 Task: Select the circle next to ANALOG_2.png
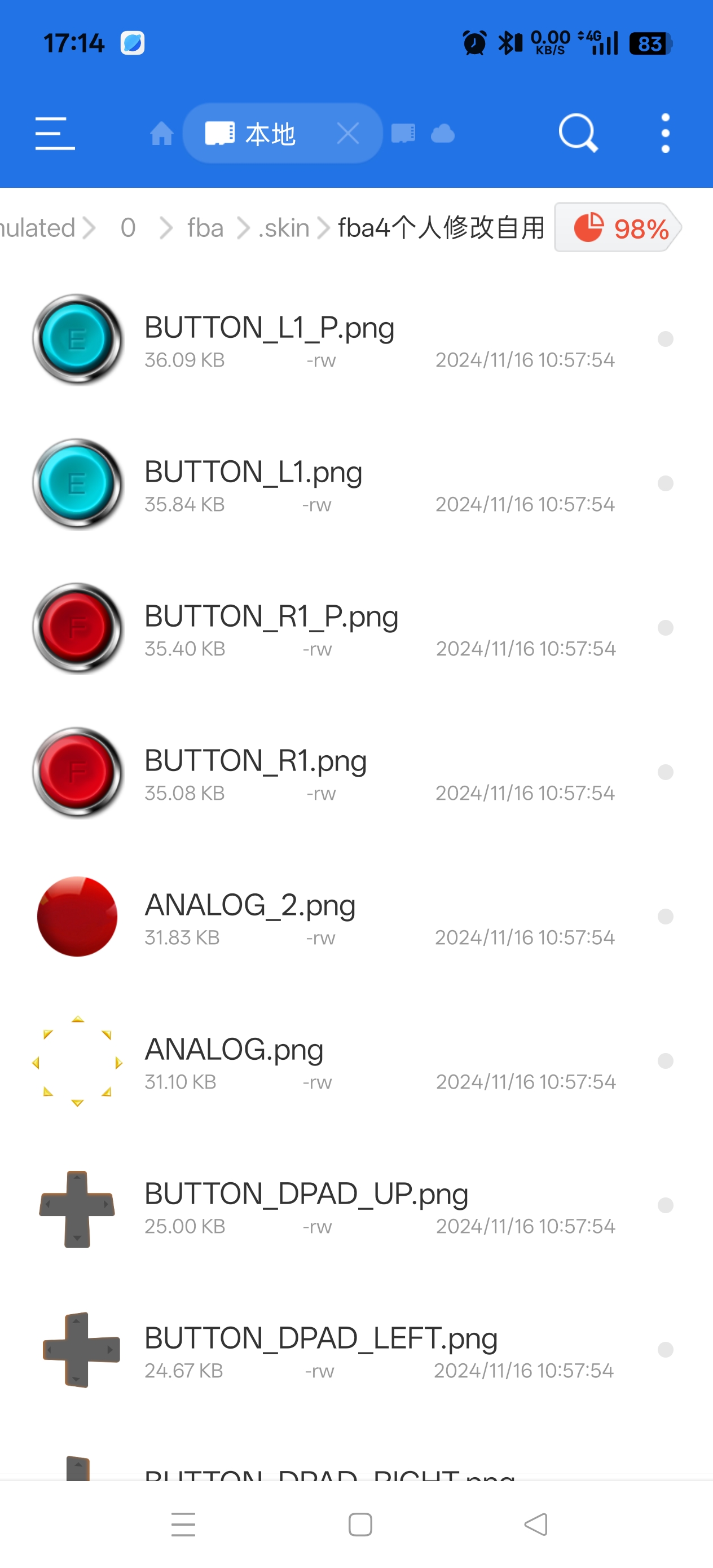coord(665,917)
